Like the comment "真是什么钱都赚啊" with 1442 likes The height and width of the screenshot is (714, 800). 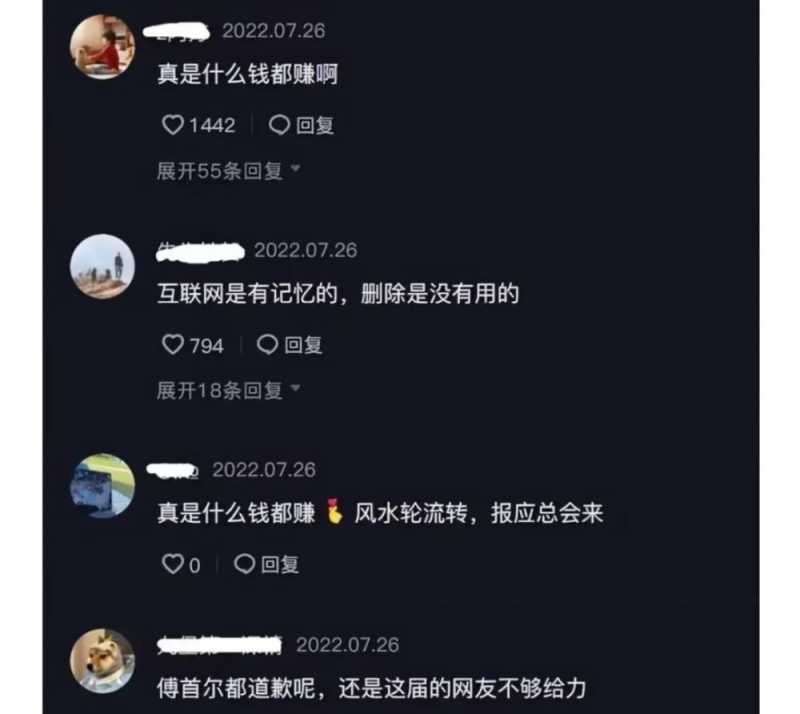pos(173,125)
